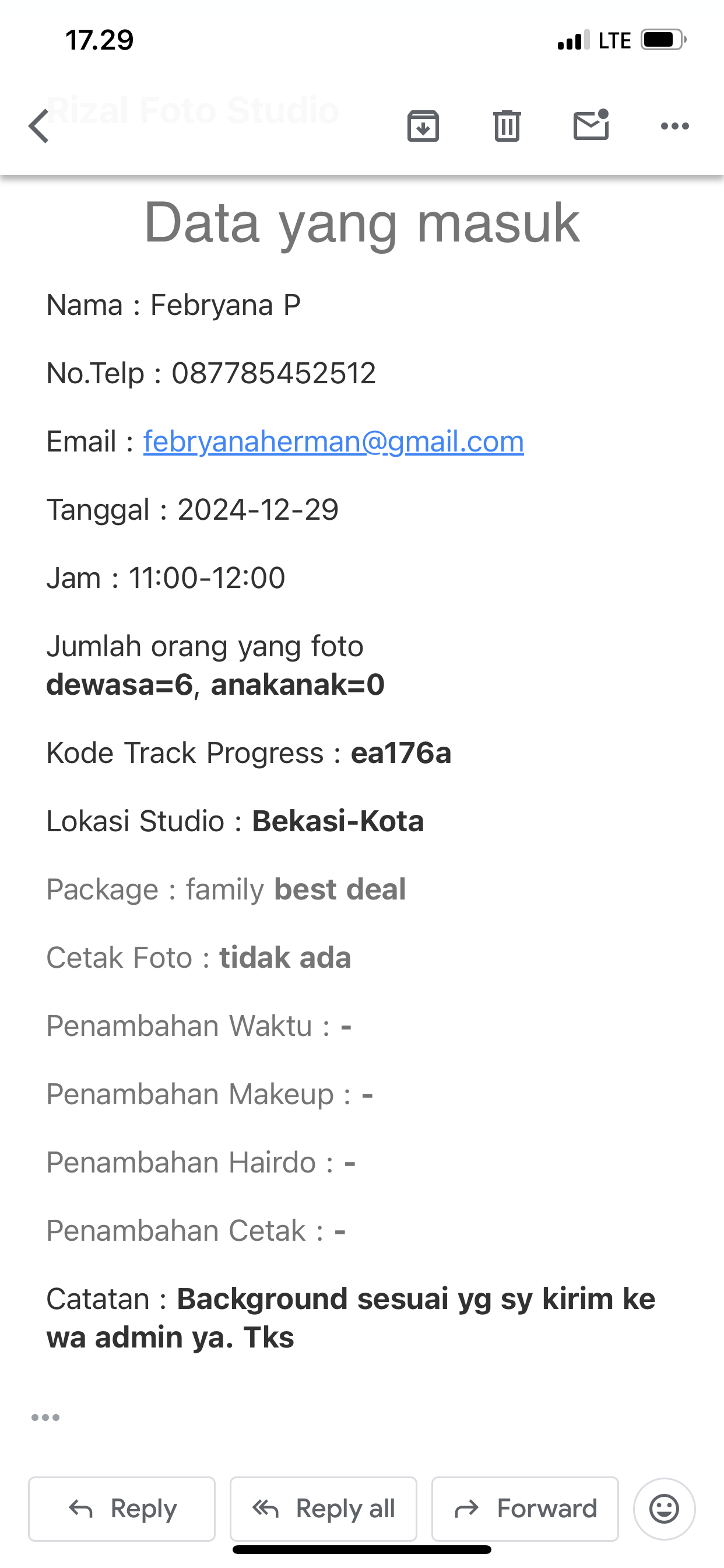The width and height of the screenshot is (724, 1568).
Task: Forward this email
Action: coord(525,1509)
